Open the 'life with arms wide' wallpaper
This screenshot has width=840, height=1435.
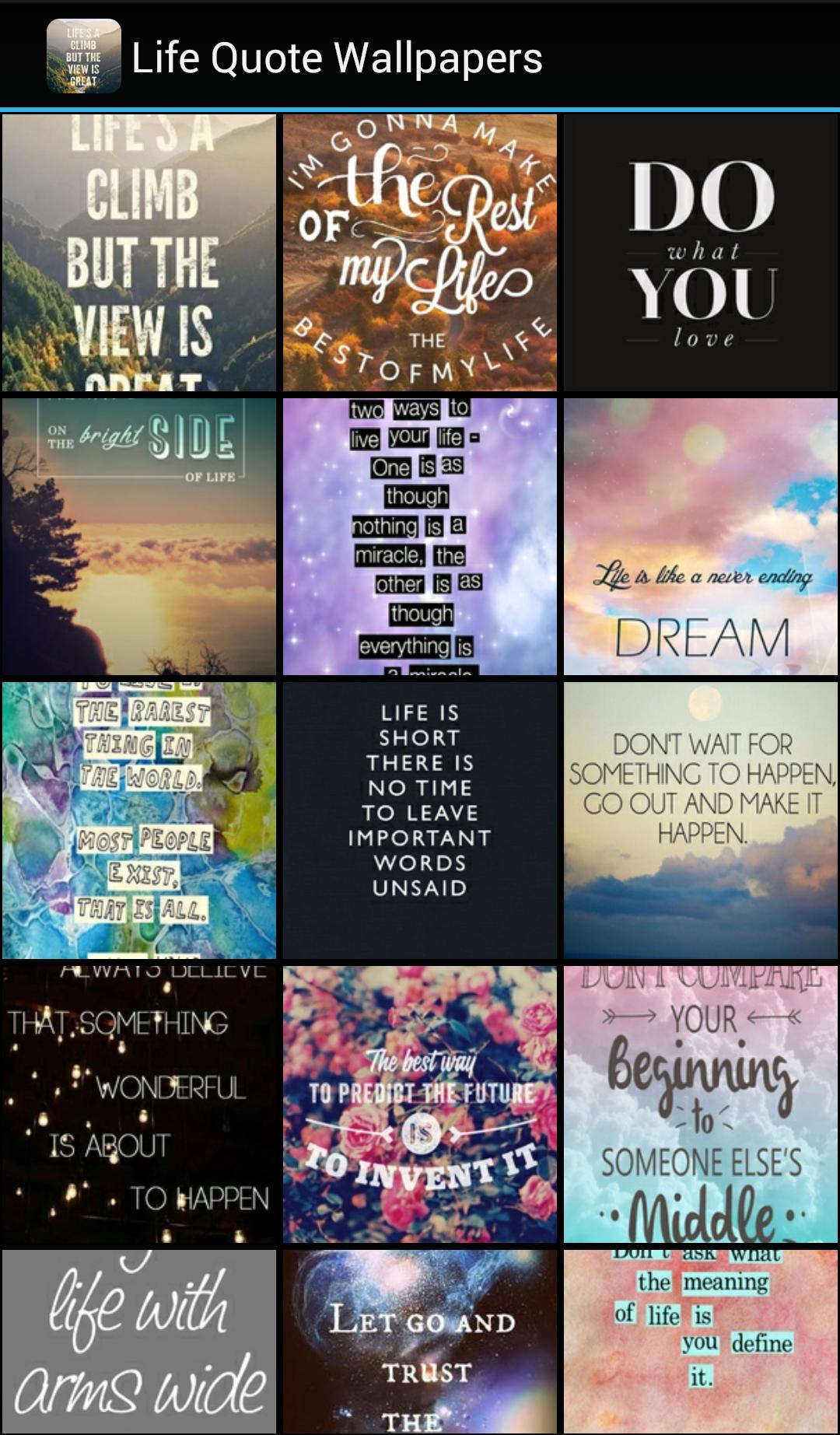click(139, 1342)
